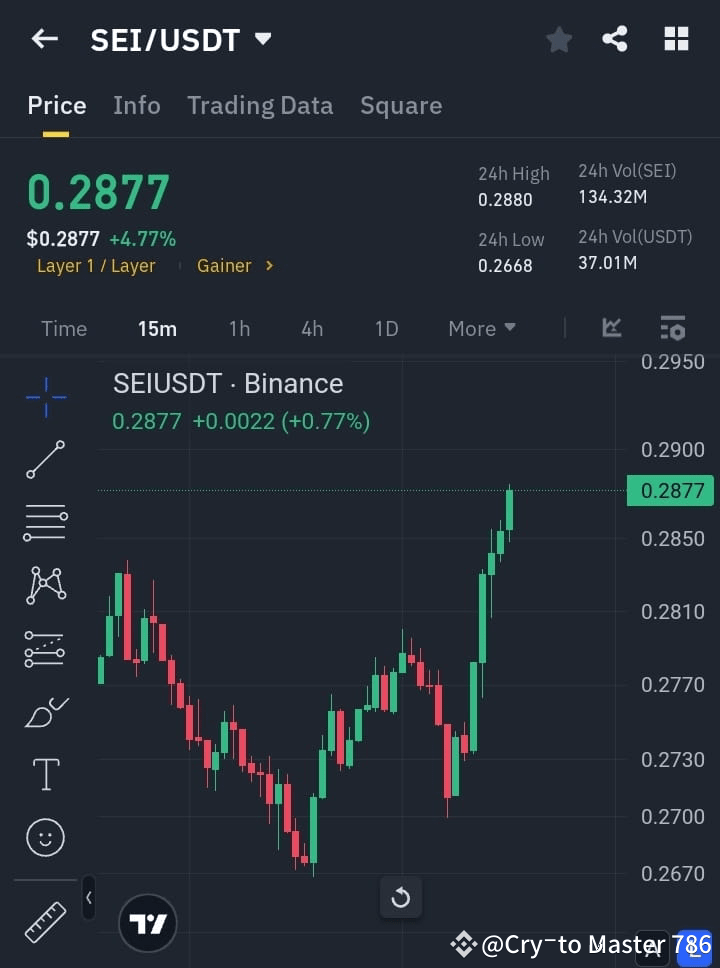Switch to the Trading Data tab

point(260,105)
